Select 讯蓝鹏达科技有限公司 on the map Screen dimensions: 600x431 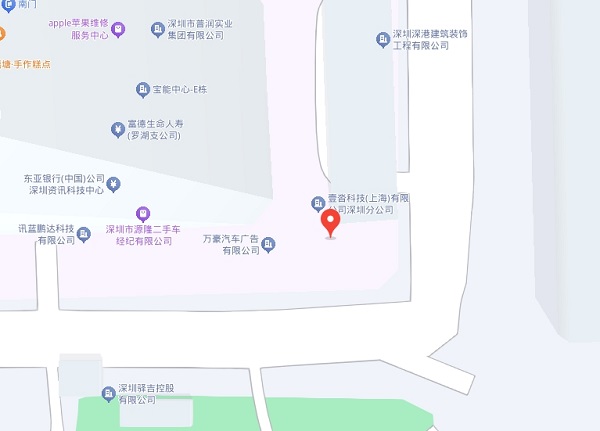[x=84, y=233]
